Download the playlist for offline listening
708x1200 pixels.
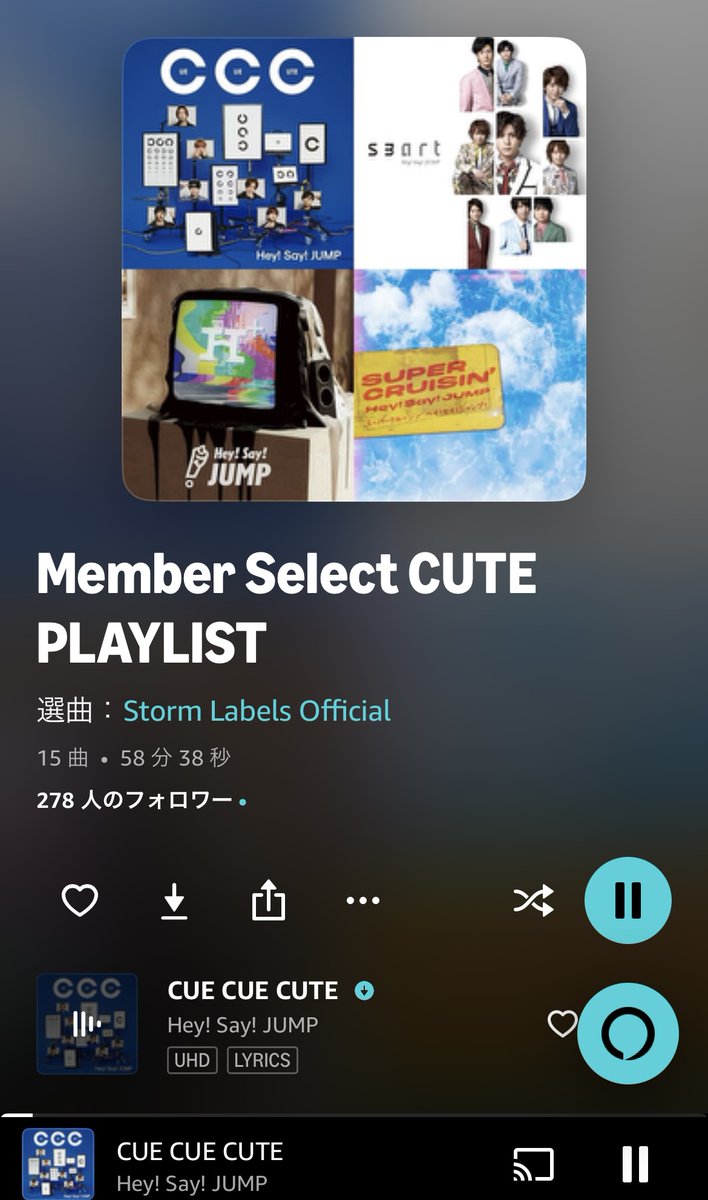[x=174, y=902]
